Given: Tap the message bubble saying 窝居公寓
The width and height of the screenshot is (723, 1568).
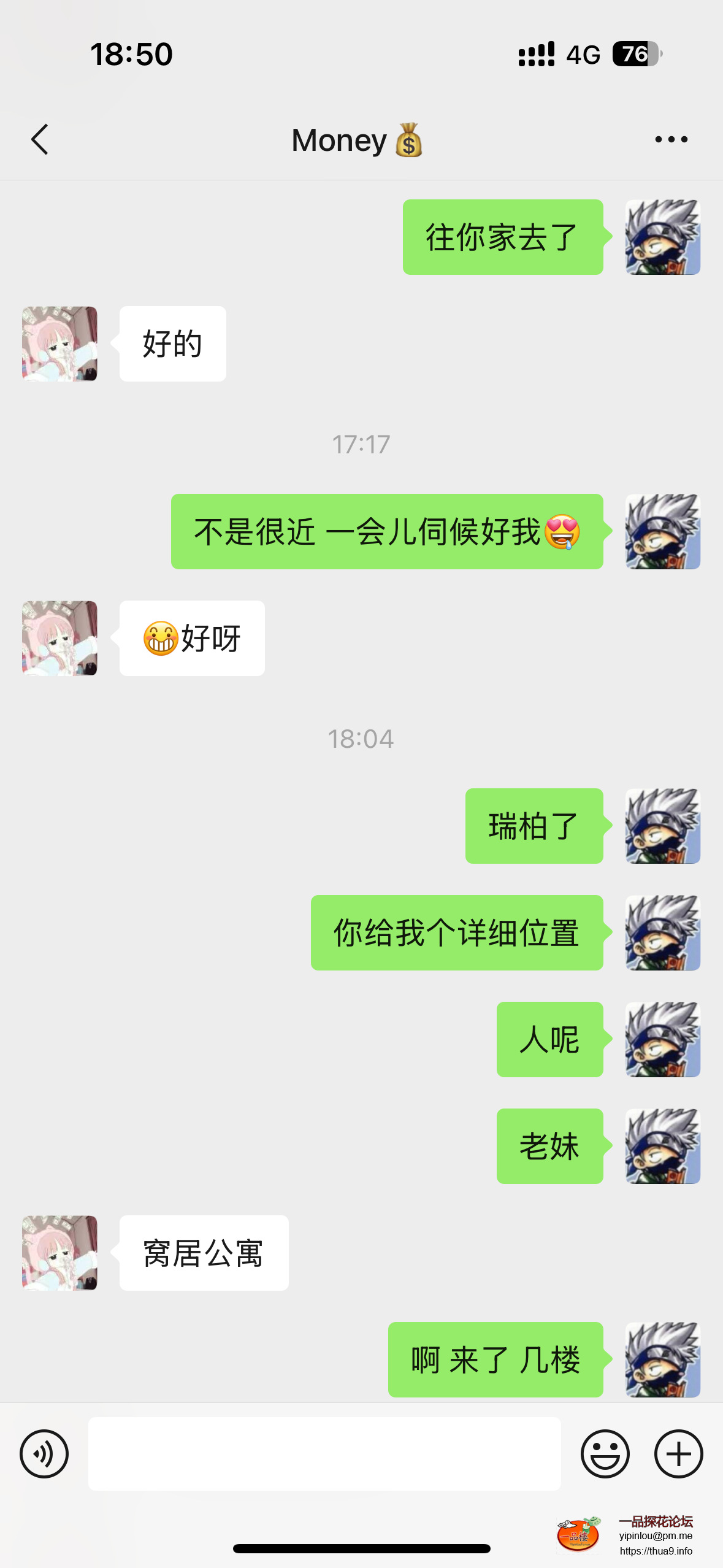Looking at the screenshot, I should 202,1253.
